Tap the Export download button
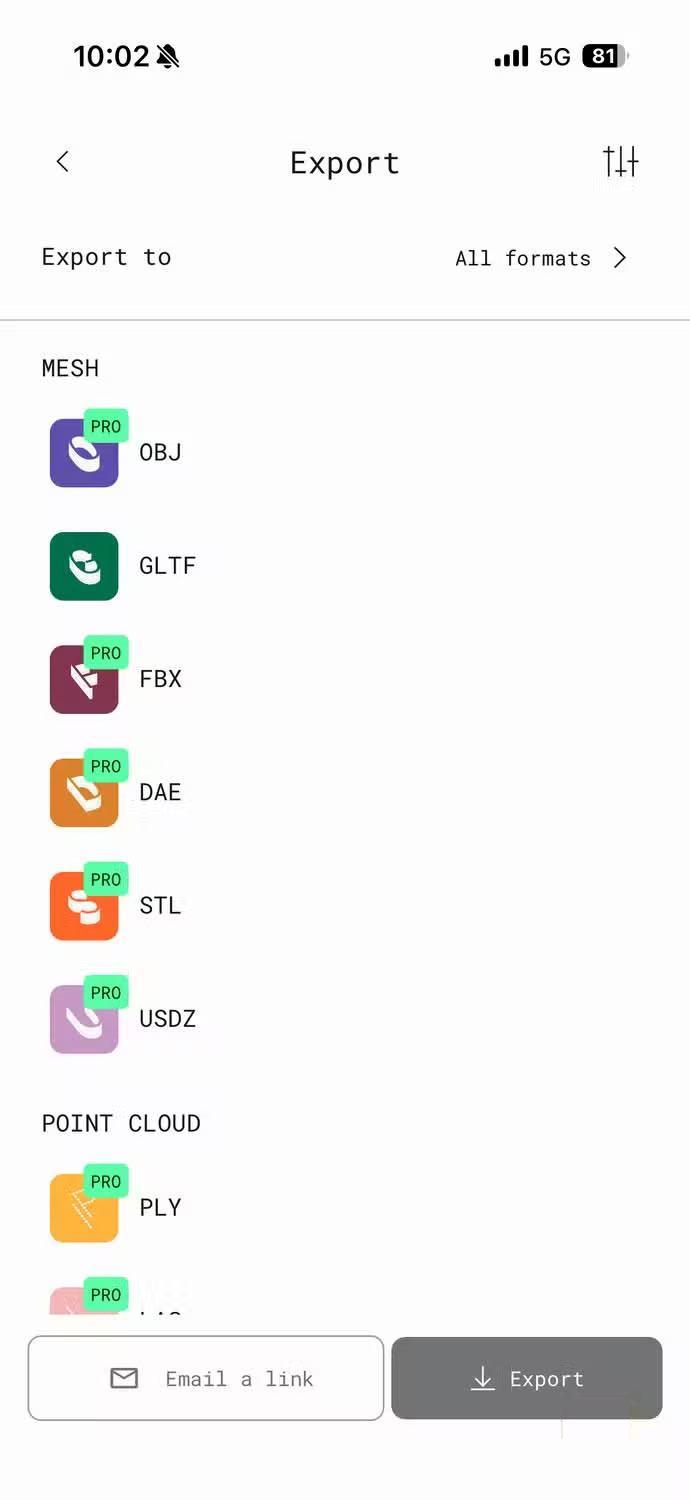This screenshot has height=1500, width=690. click(x=526, y=1378)
